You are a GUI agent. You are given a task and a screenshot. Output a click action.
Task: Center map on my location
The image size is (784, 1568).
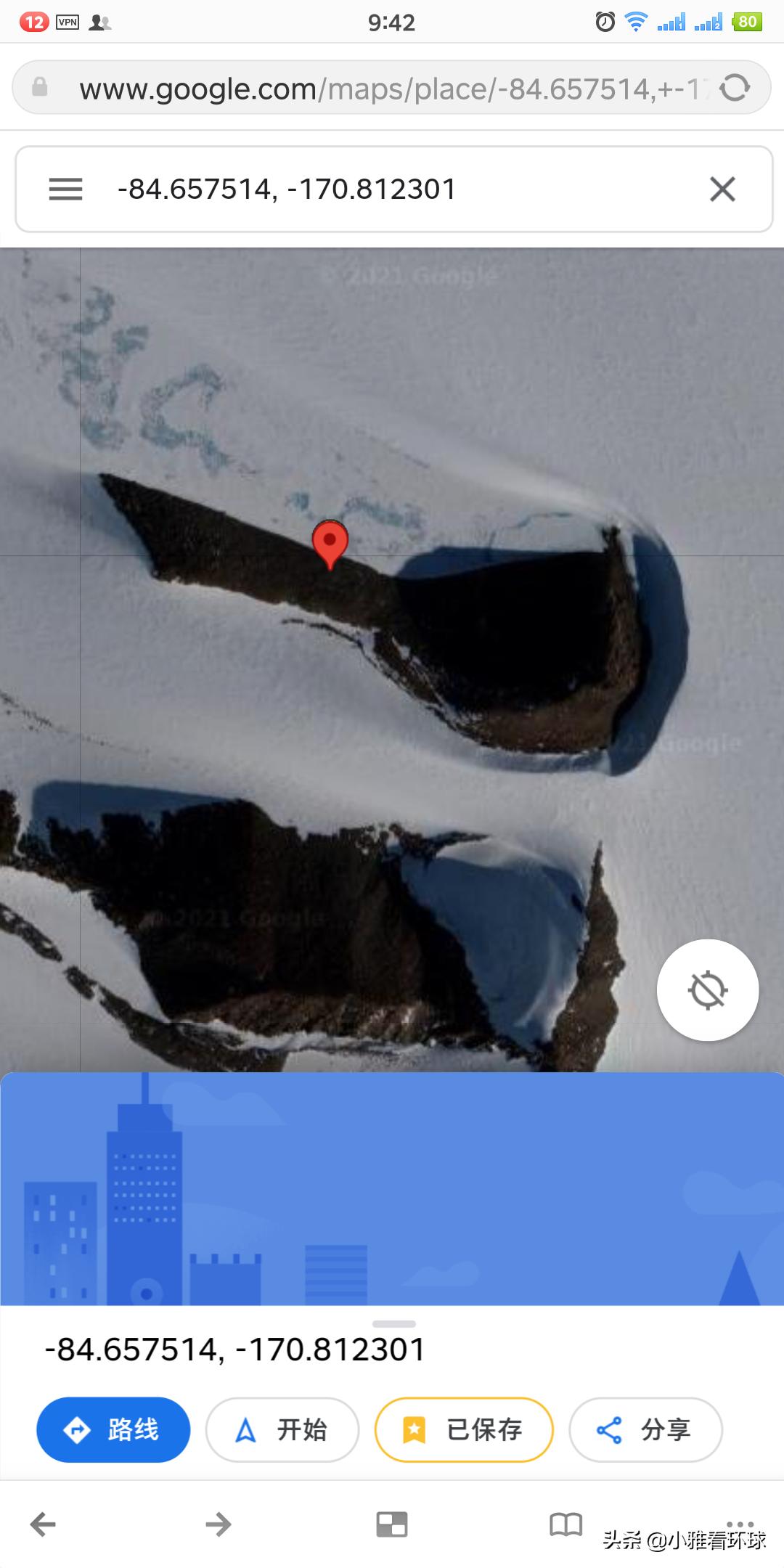coord(708,990)
